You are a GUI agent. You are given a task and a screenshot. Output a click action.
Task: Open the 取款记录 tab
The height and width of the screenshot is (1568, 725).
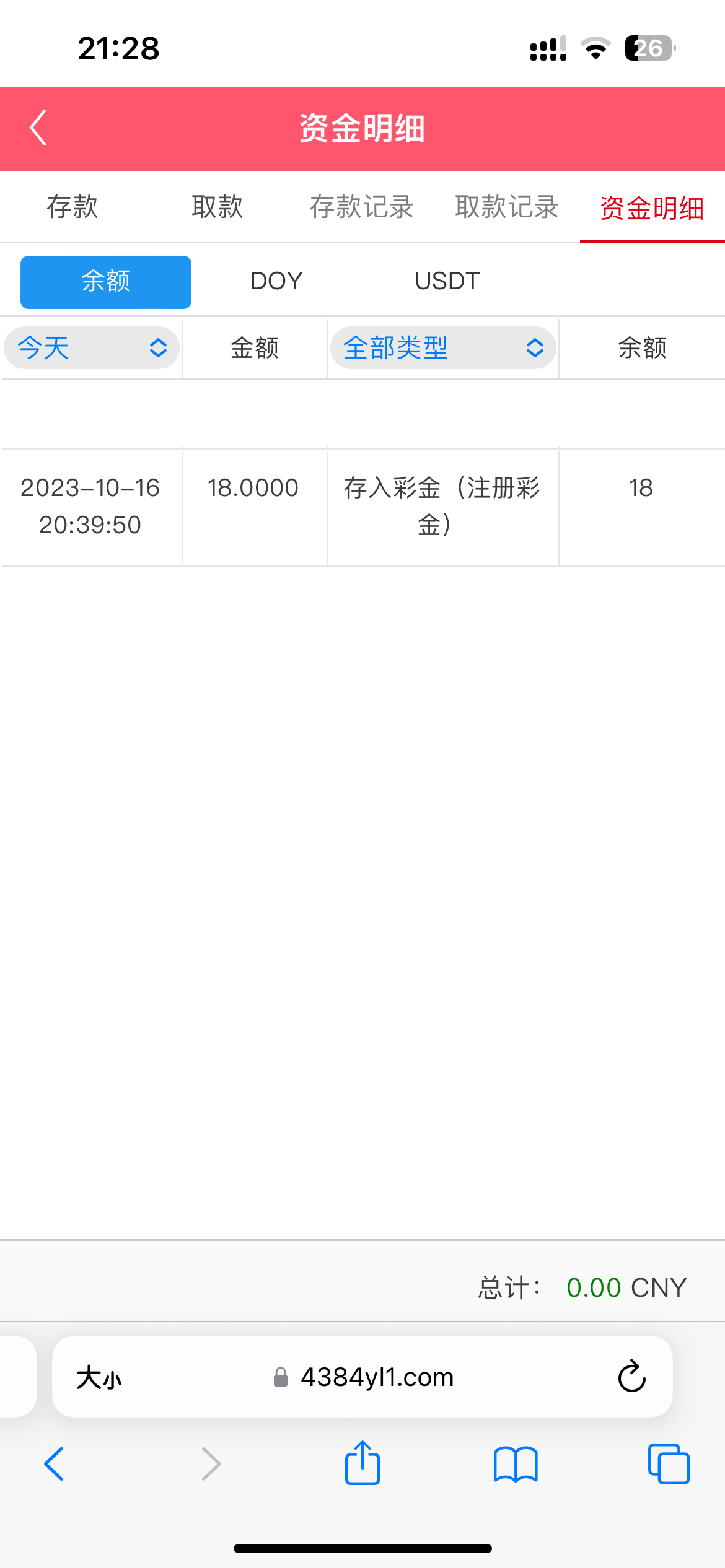[x=507, y=207]
